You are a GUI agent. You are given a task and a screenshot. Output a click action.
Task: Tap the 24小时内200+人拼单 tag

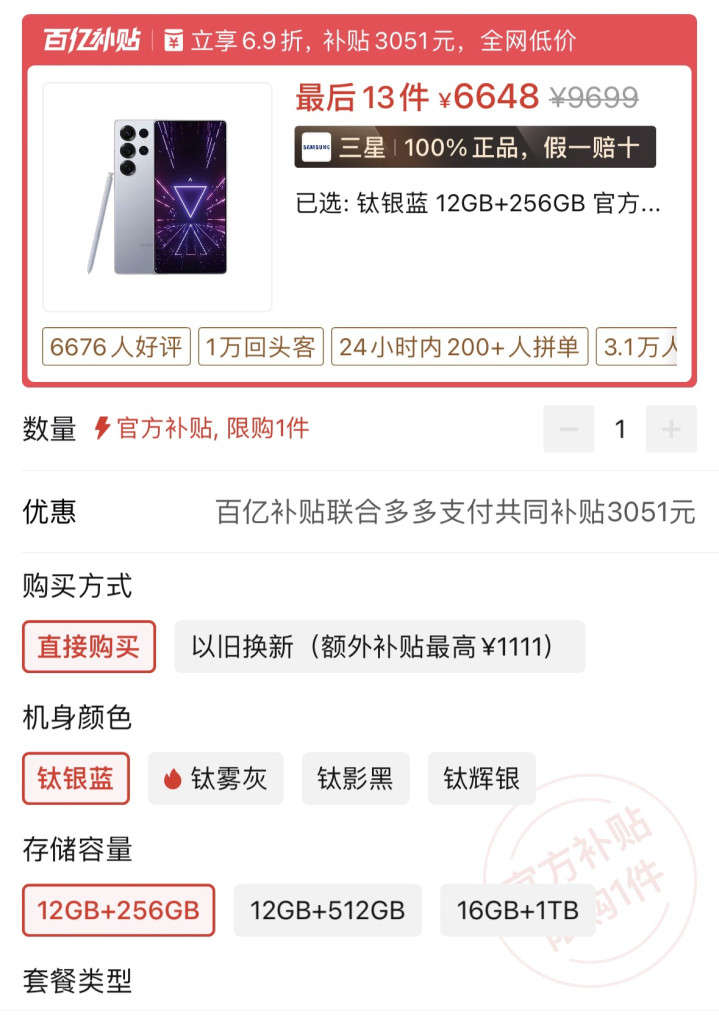(459, 347)
